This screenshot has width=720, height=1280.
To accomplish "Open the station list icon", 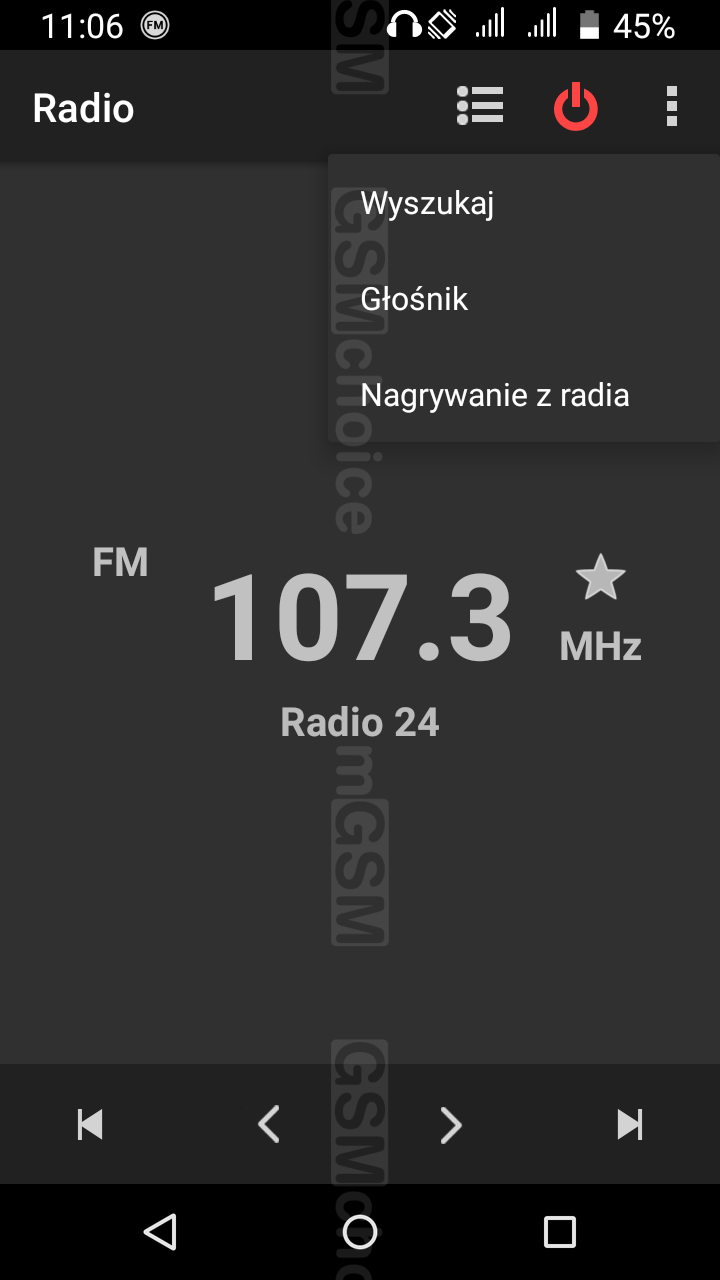I will 480,106.
